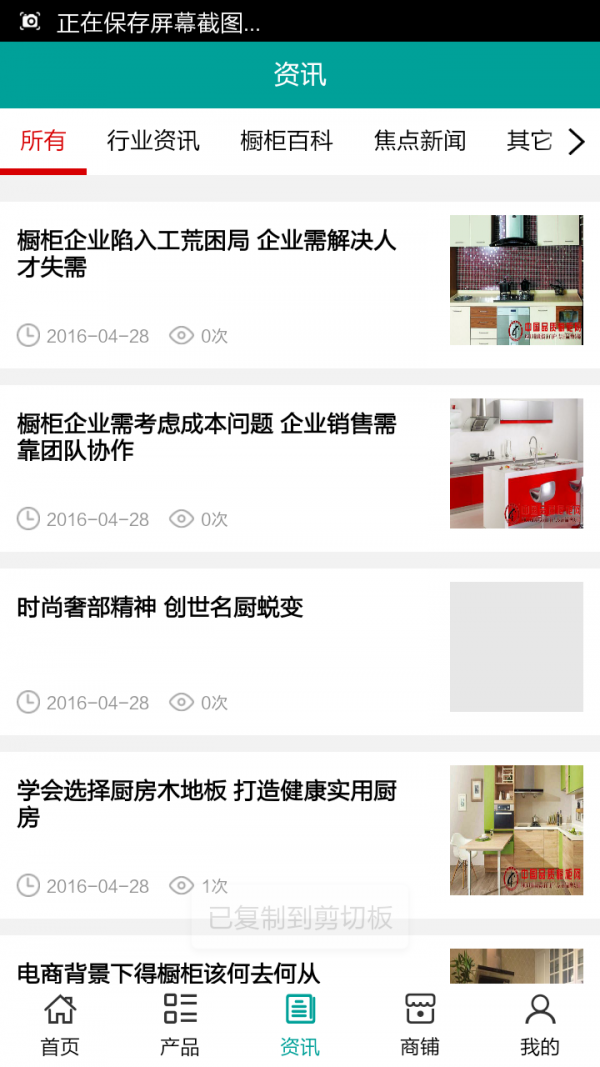This screenshot has height=1067, width=600.
Task: Read article 橱柜企业需考虑成本问题
Action: coord(207,437)
